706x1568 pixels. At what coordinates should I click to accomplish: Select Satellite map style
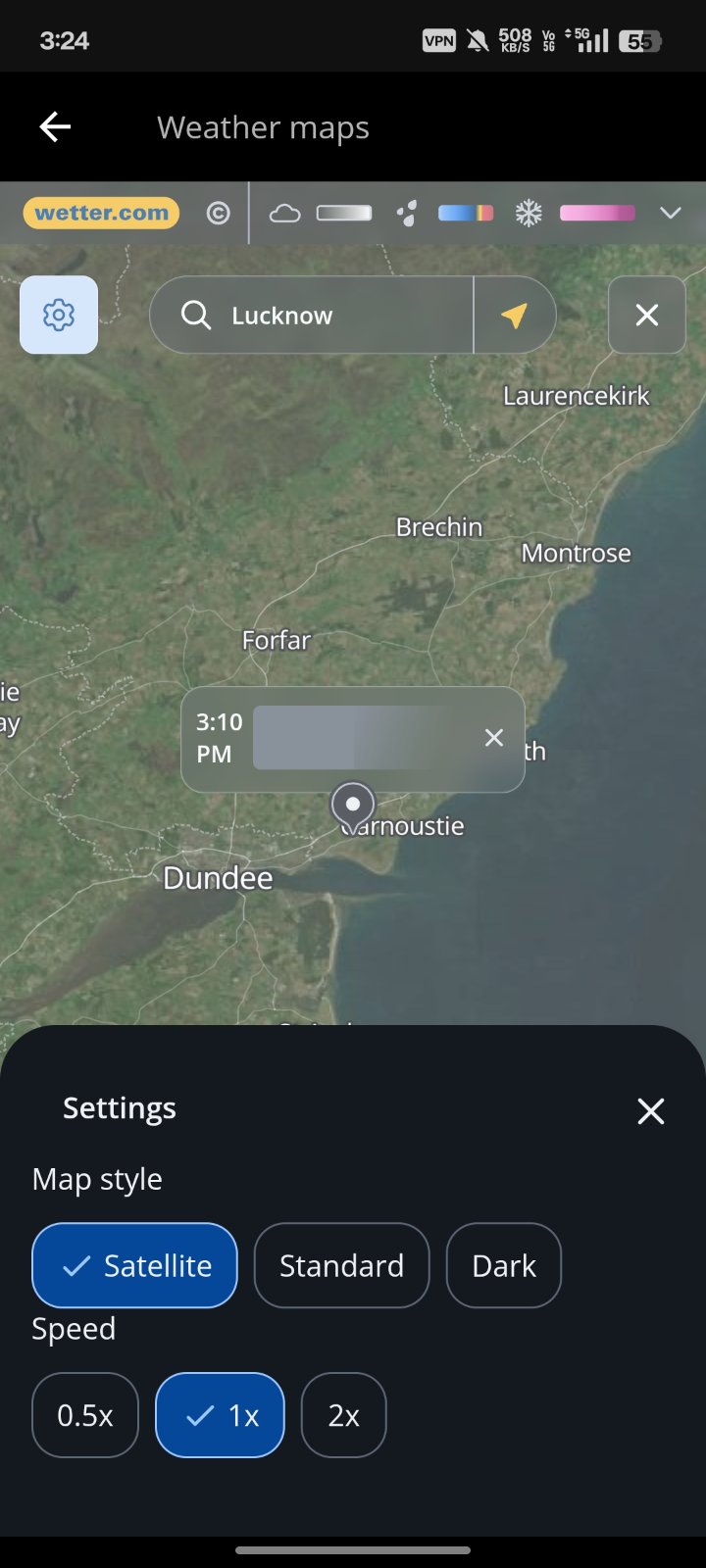[135, 1265]
